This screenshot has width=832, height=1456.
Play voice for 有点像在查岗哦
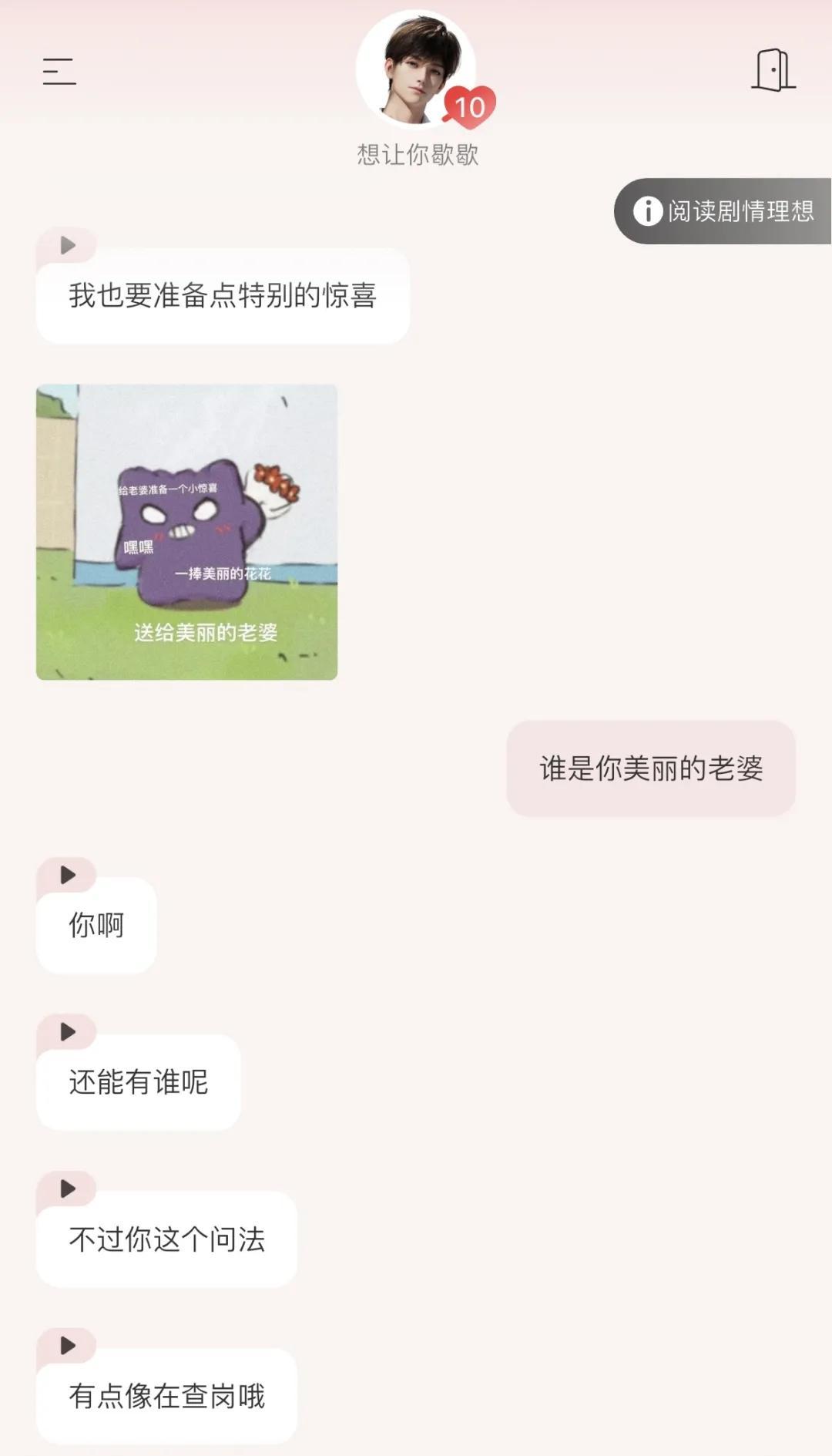coord(68,1346)
